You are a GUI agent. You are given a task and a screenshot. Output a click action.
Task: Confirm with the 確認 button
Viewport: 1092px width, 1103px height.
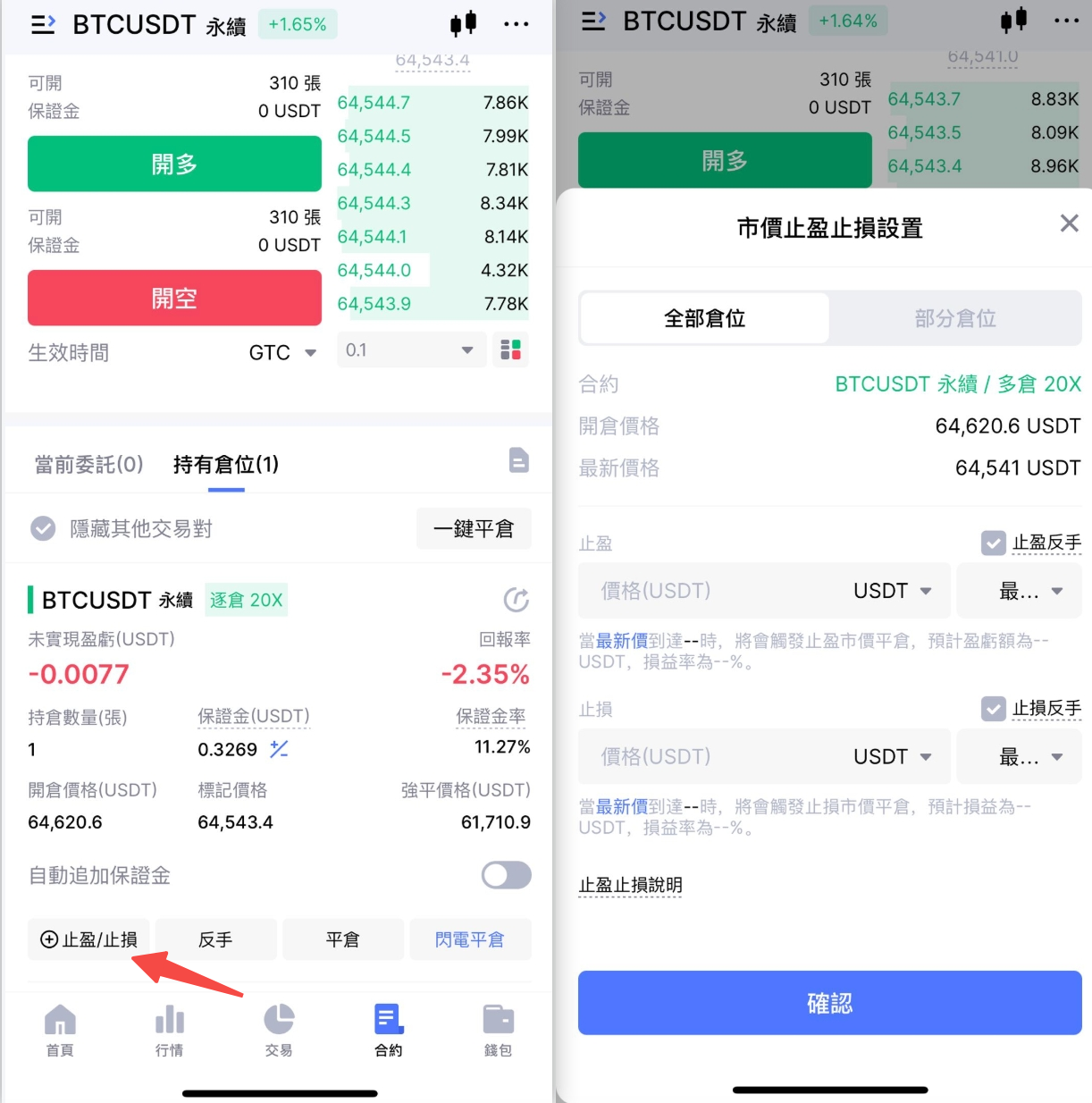click(x=829, y=1003)
